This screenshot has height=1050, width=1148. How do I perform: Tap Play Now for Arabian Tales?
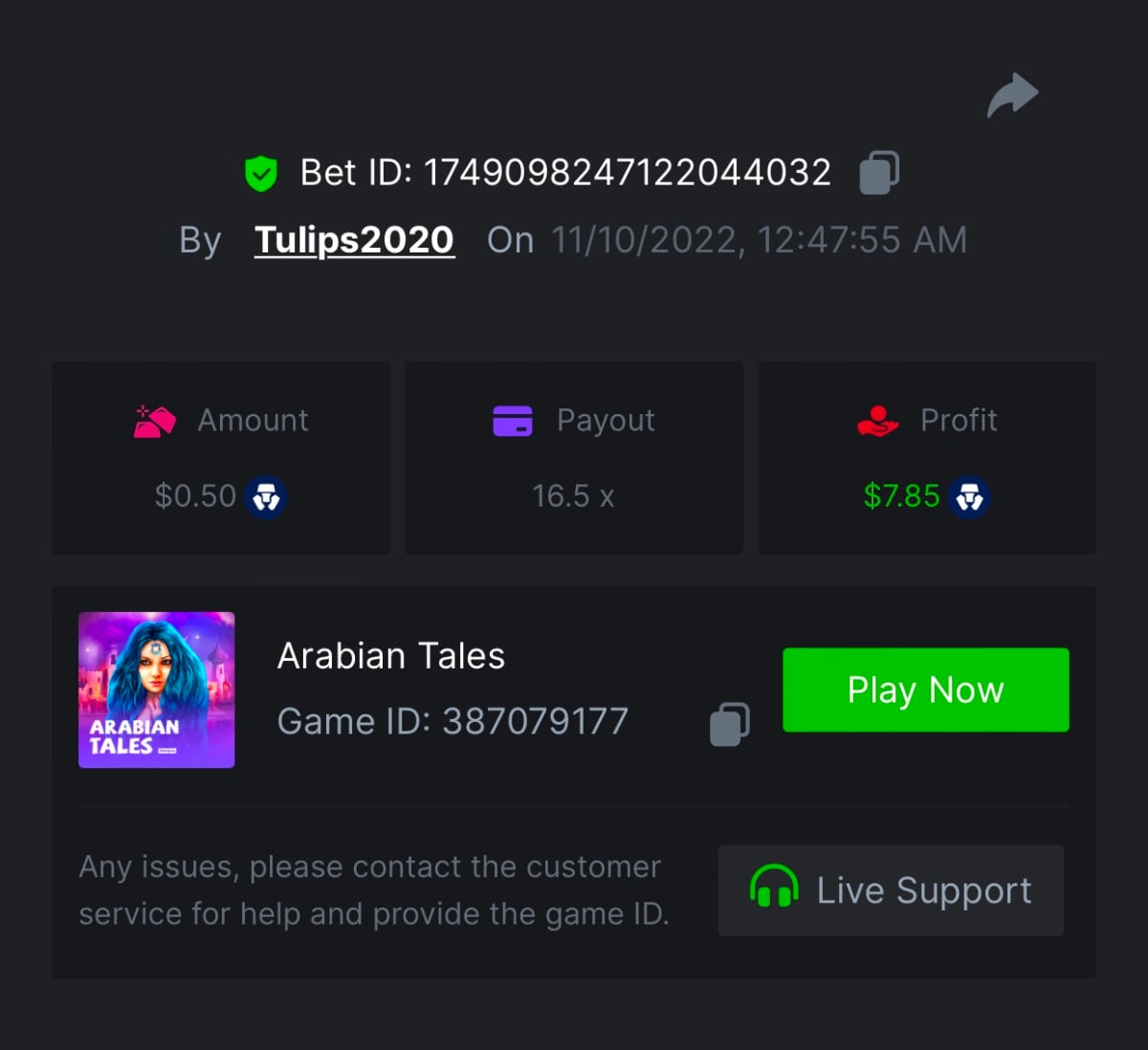[925, 689]
